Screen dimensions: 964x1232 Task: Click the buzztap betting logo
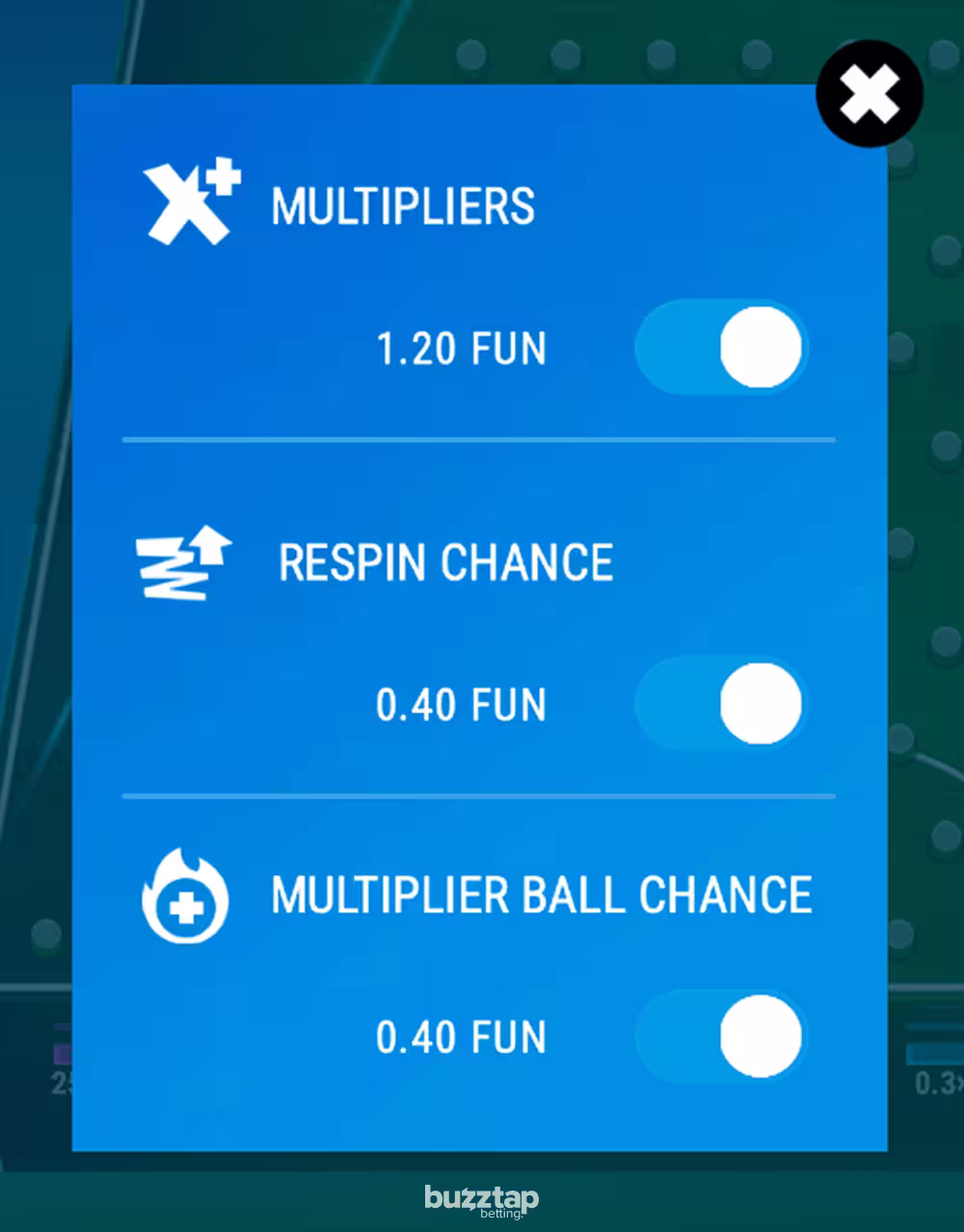[x=481, y=1198]
